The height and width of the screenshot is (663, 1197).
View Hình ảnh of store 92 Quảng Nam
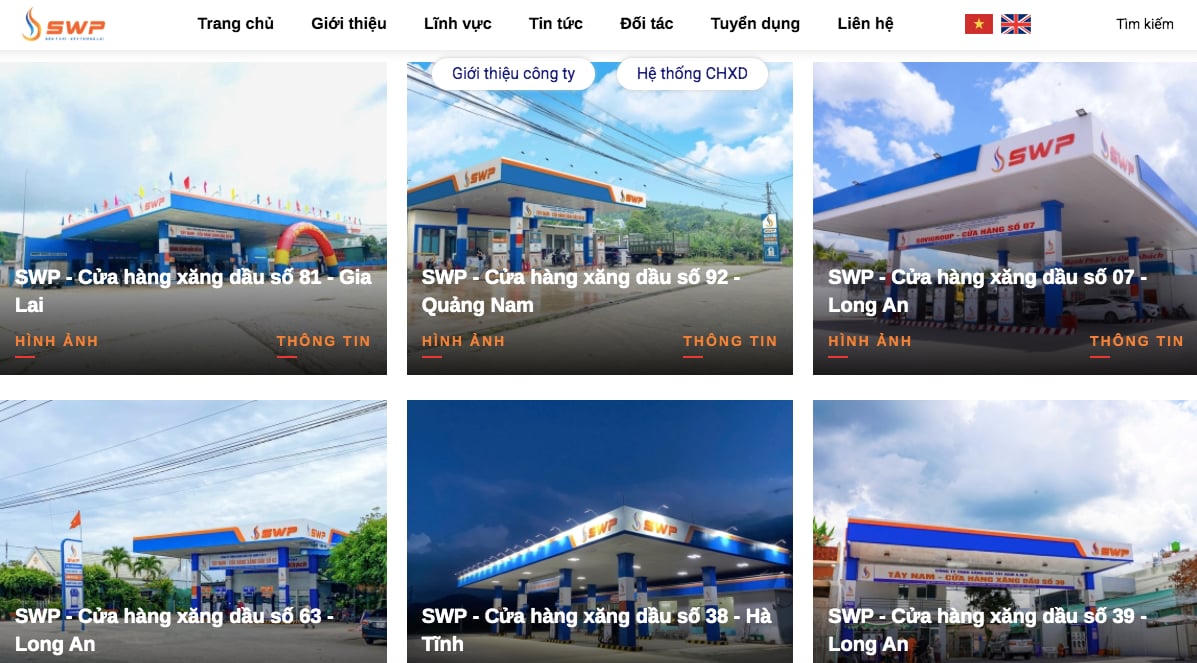tap(463, 341)
